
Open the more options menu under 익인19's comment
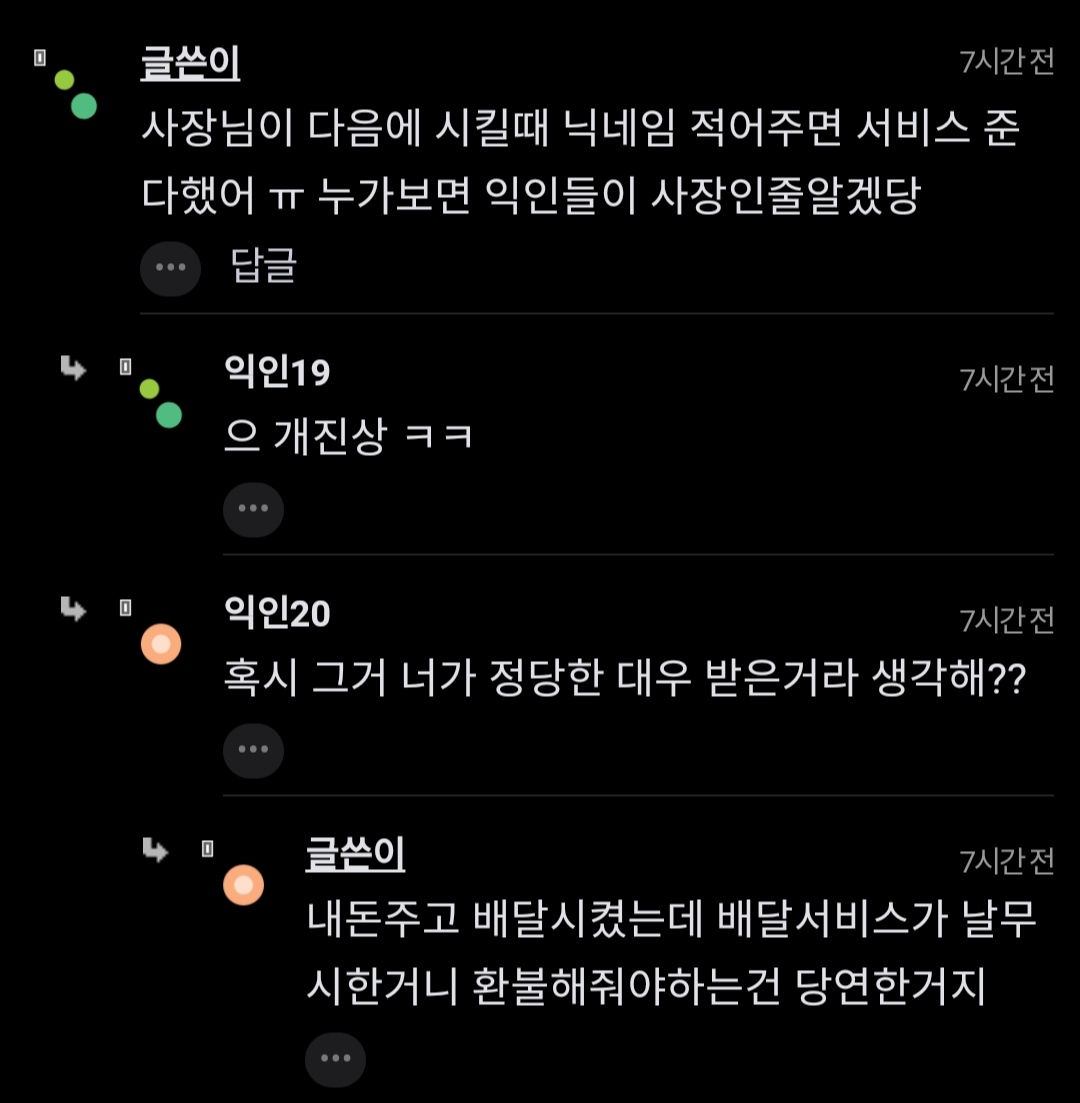[x=253, y=509]
